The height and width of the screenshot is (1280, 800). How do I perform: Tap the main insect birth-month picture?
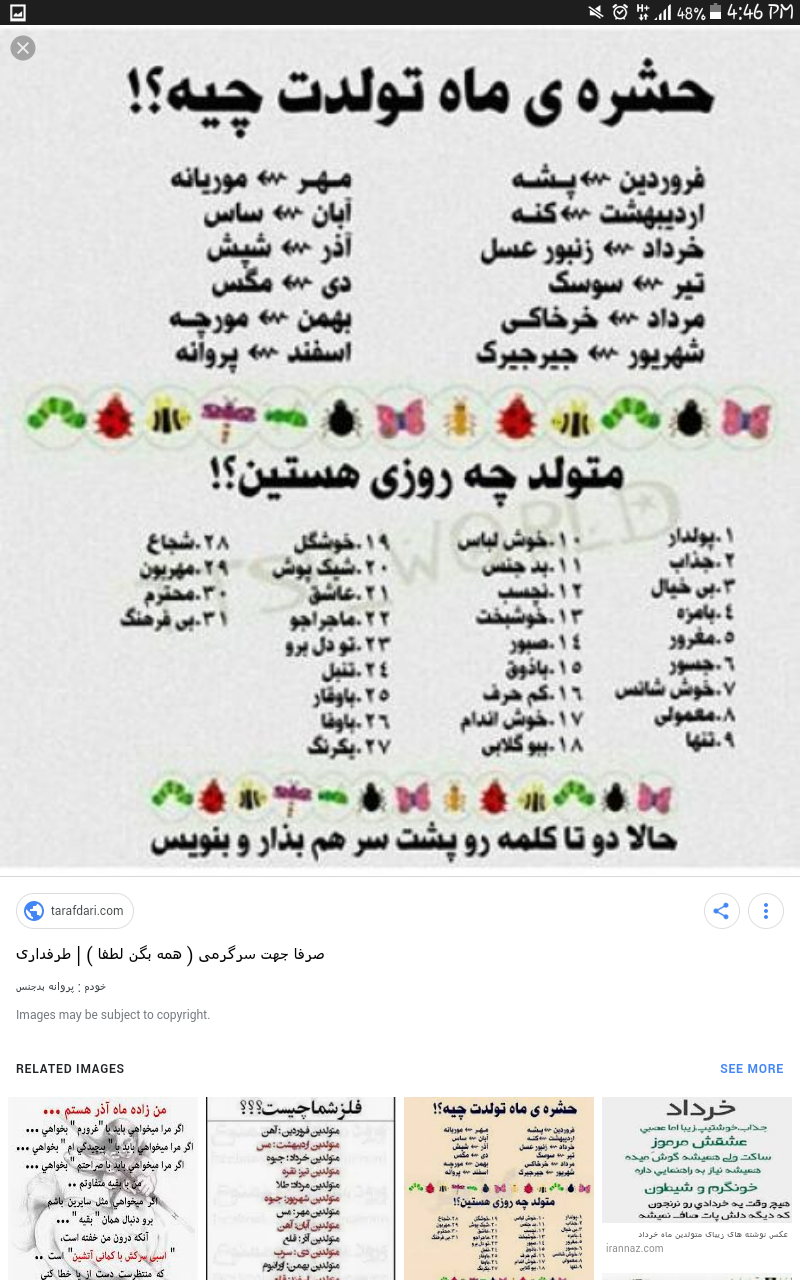point(400,448)
